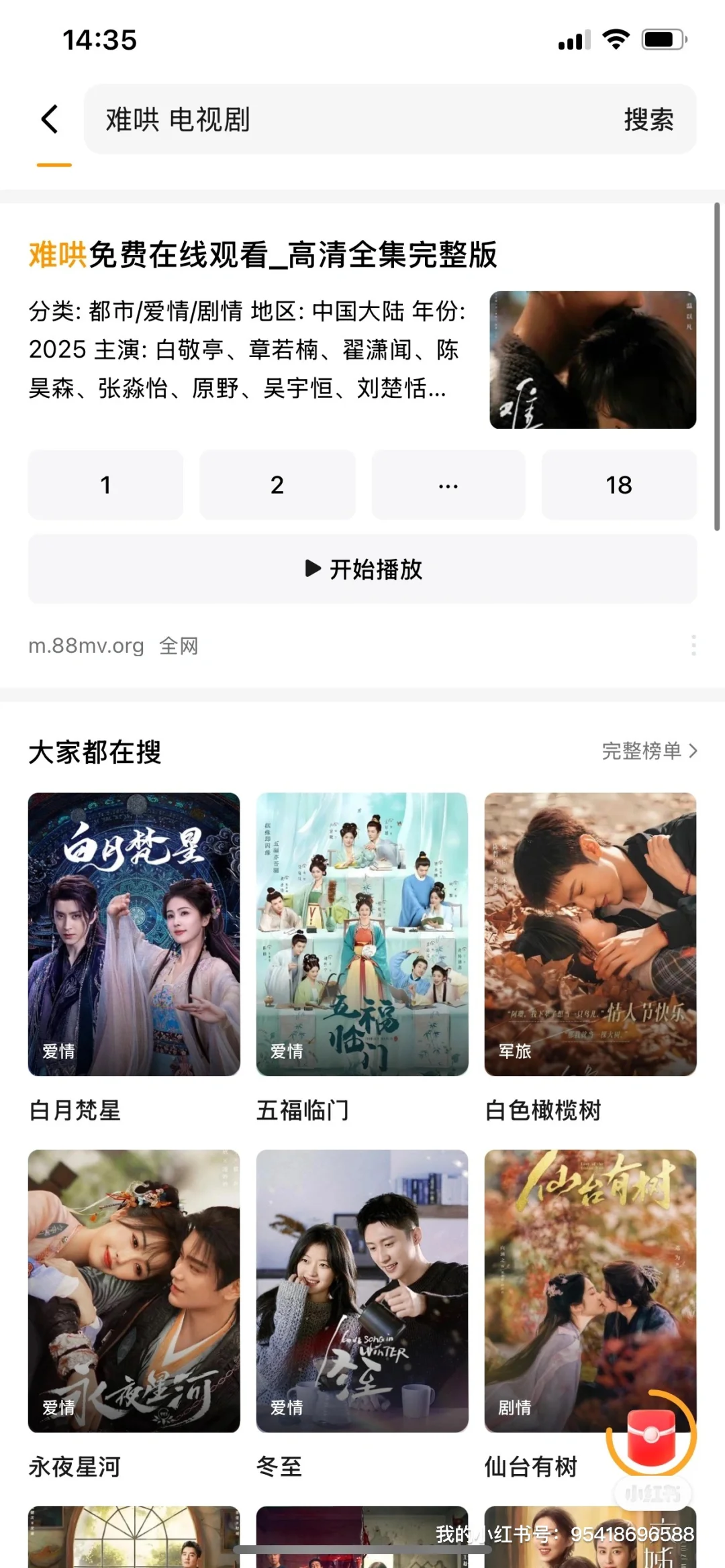Select episode 18 of 难哄
Screen dimensions: 725x1568
coord(619,484)
